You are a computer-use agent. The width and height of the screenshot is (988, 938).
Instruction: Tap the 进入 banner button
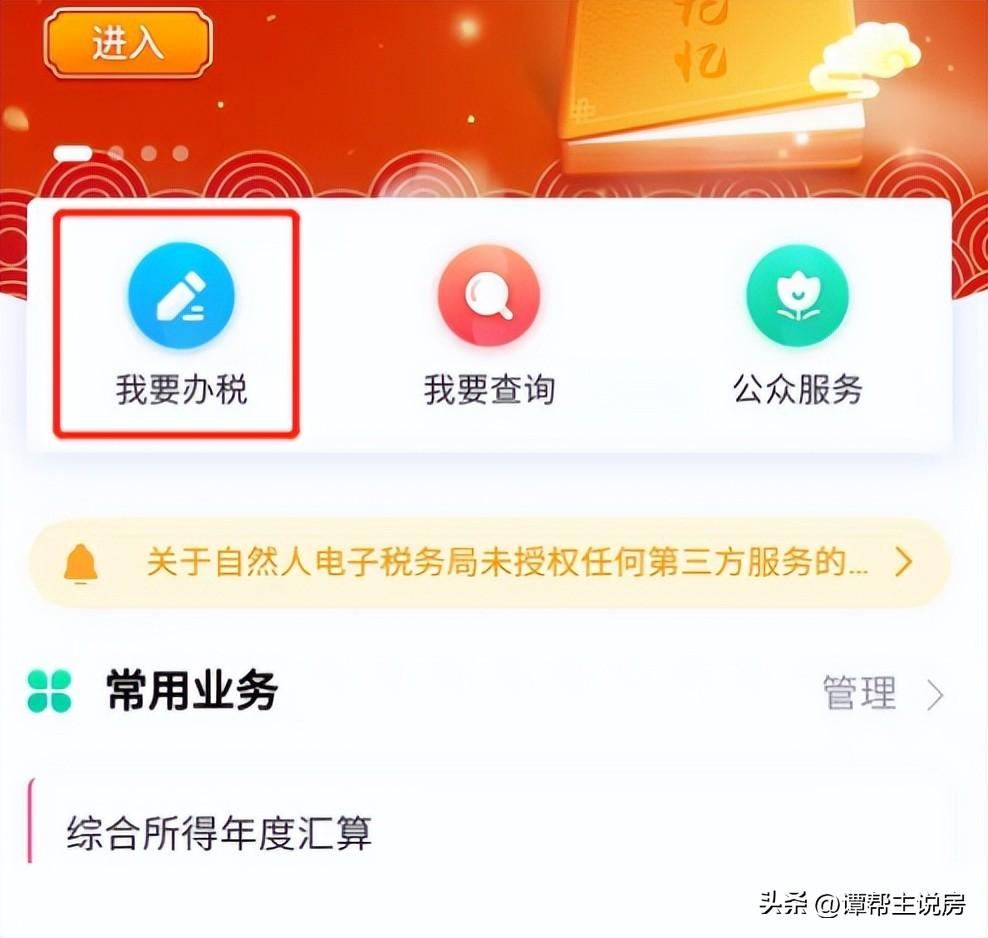(x=129, y=44)
